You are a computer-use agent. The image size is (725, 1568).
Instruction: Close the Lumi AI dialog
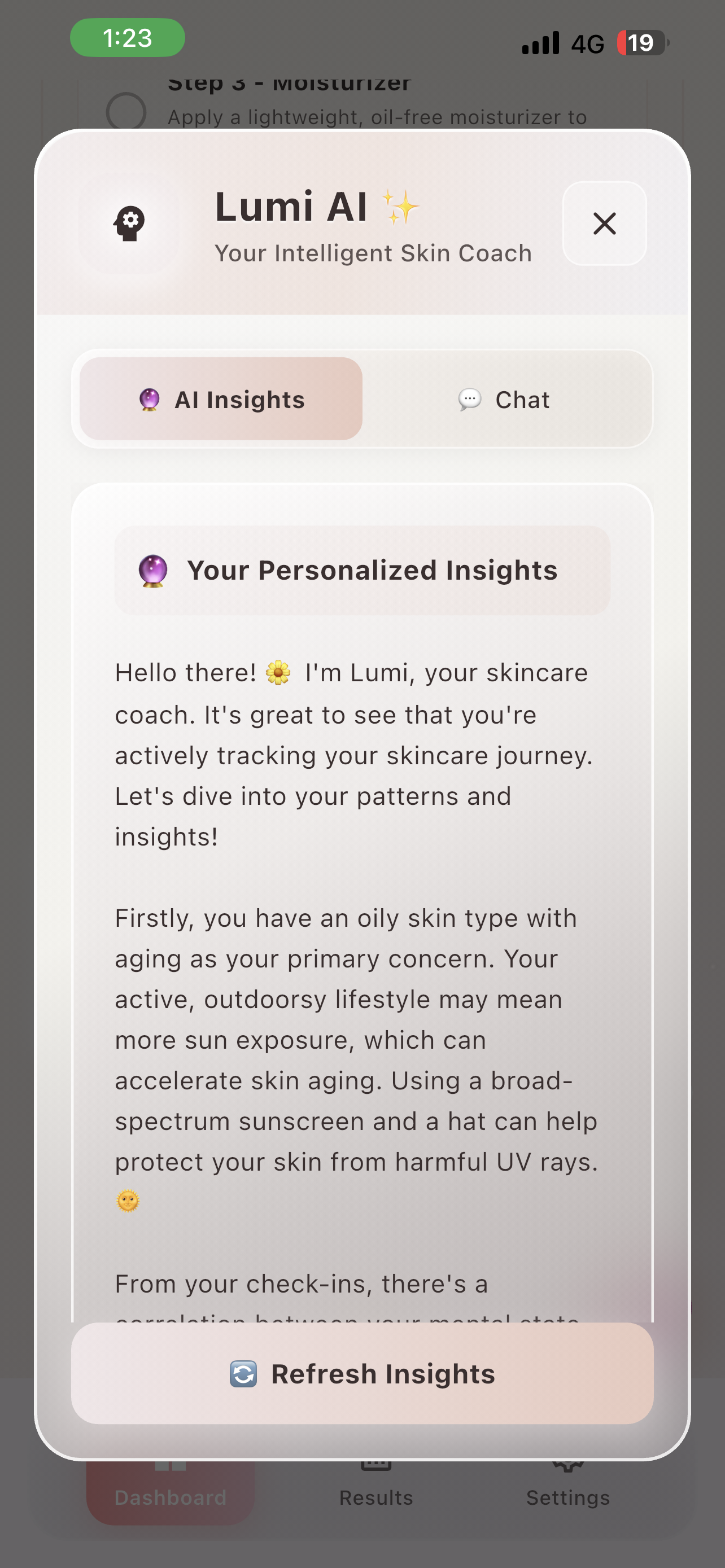(x=604, y=224)
